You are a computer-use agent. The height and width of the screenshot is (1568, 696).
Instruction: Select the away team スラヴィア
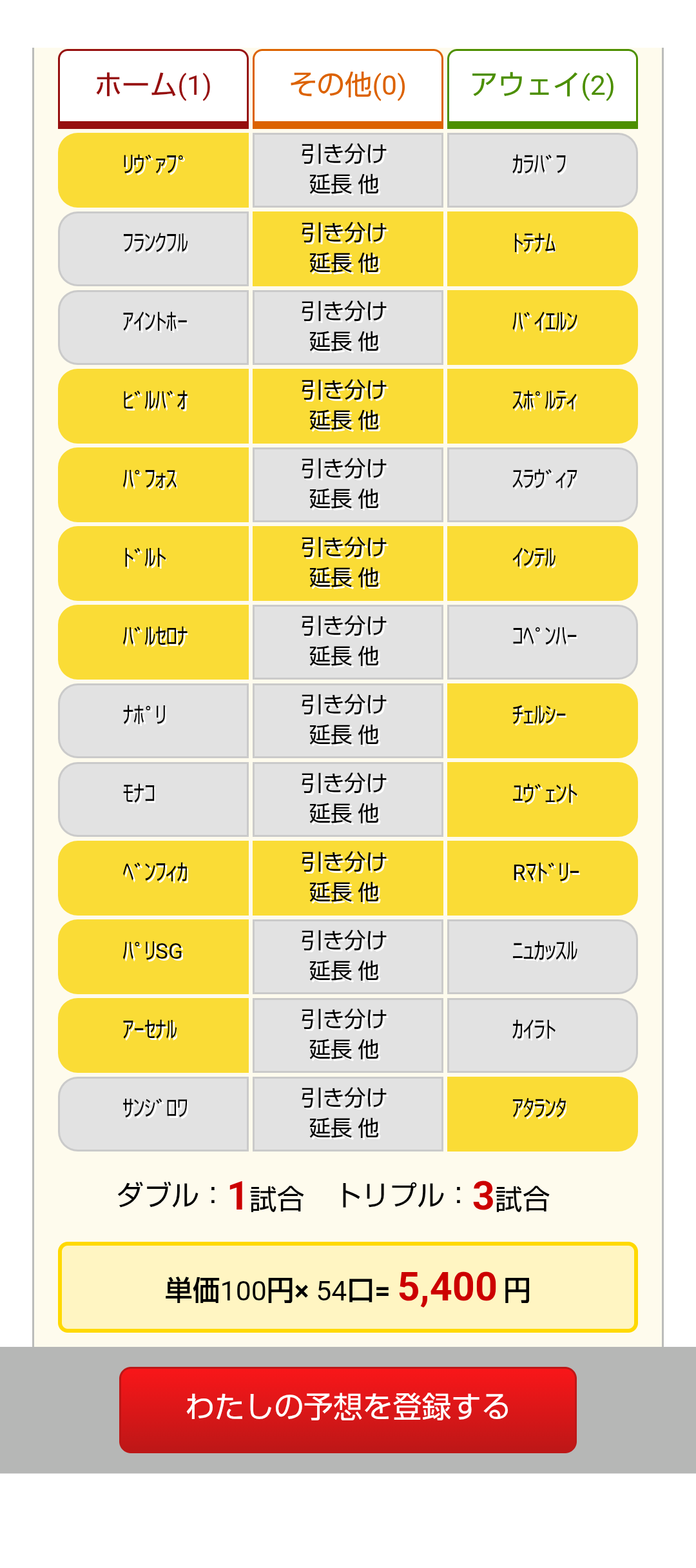pos(542,485)
